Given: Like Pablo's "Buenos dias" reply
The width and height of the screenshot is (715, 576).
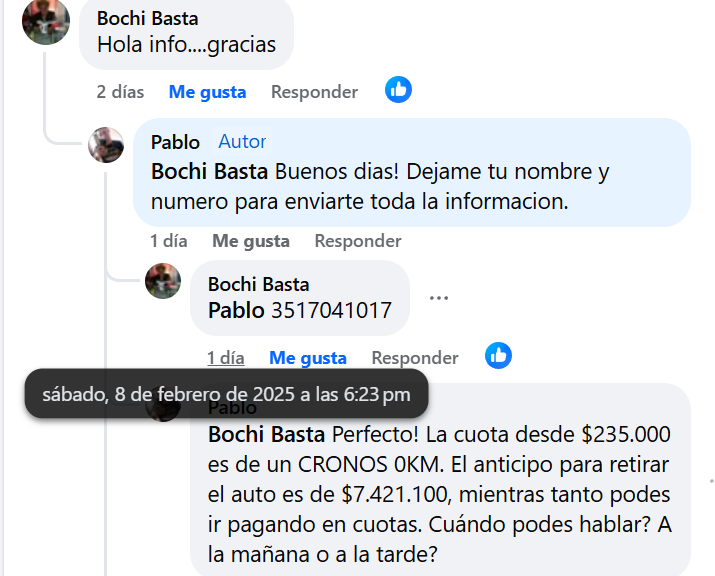Looking at the screenshot, I should coord(250,241).
